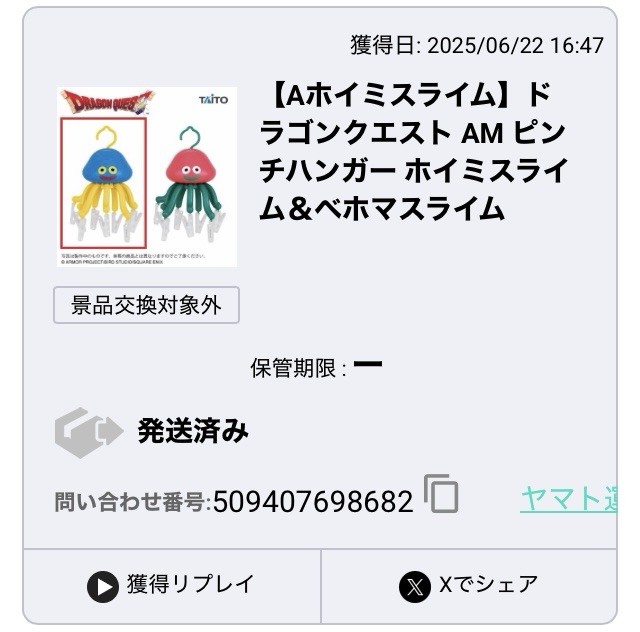Open the ホイミスライム prize image
Image resolution: width=640 pixels, height=632 pixels.
(147, 177)
